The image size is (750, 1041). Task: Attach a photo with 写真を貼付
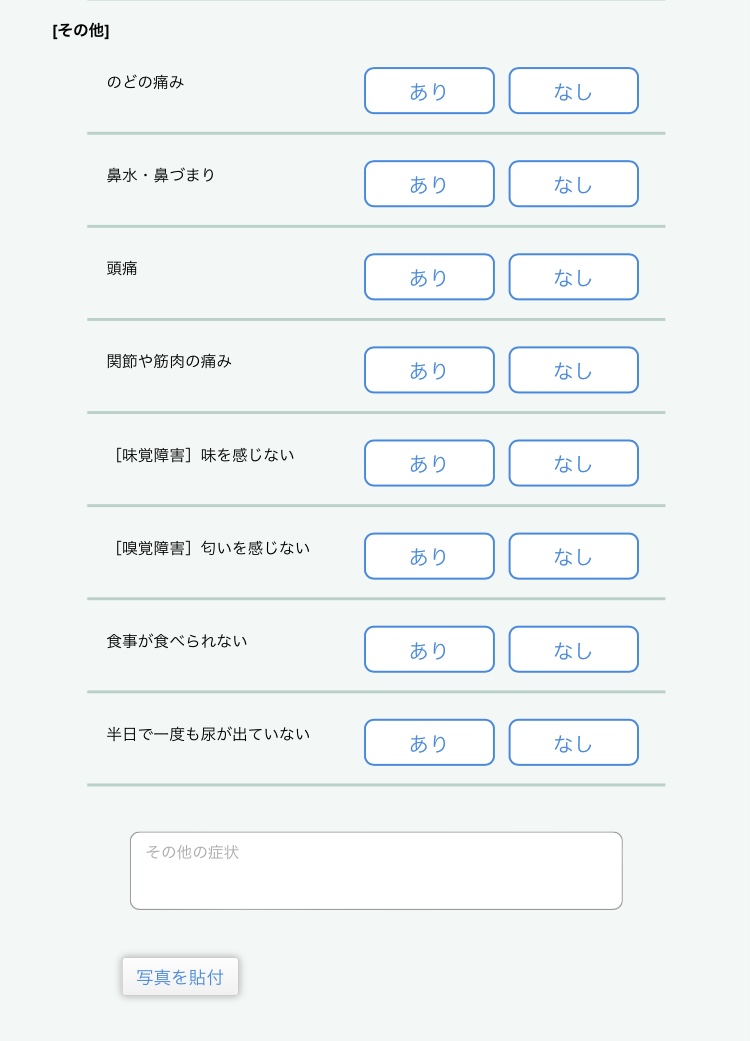[180, 977]
